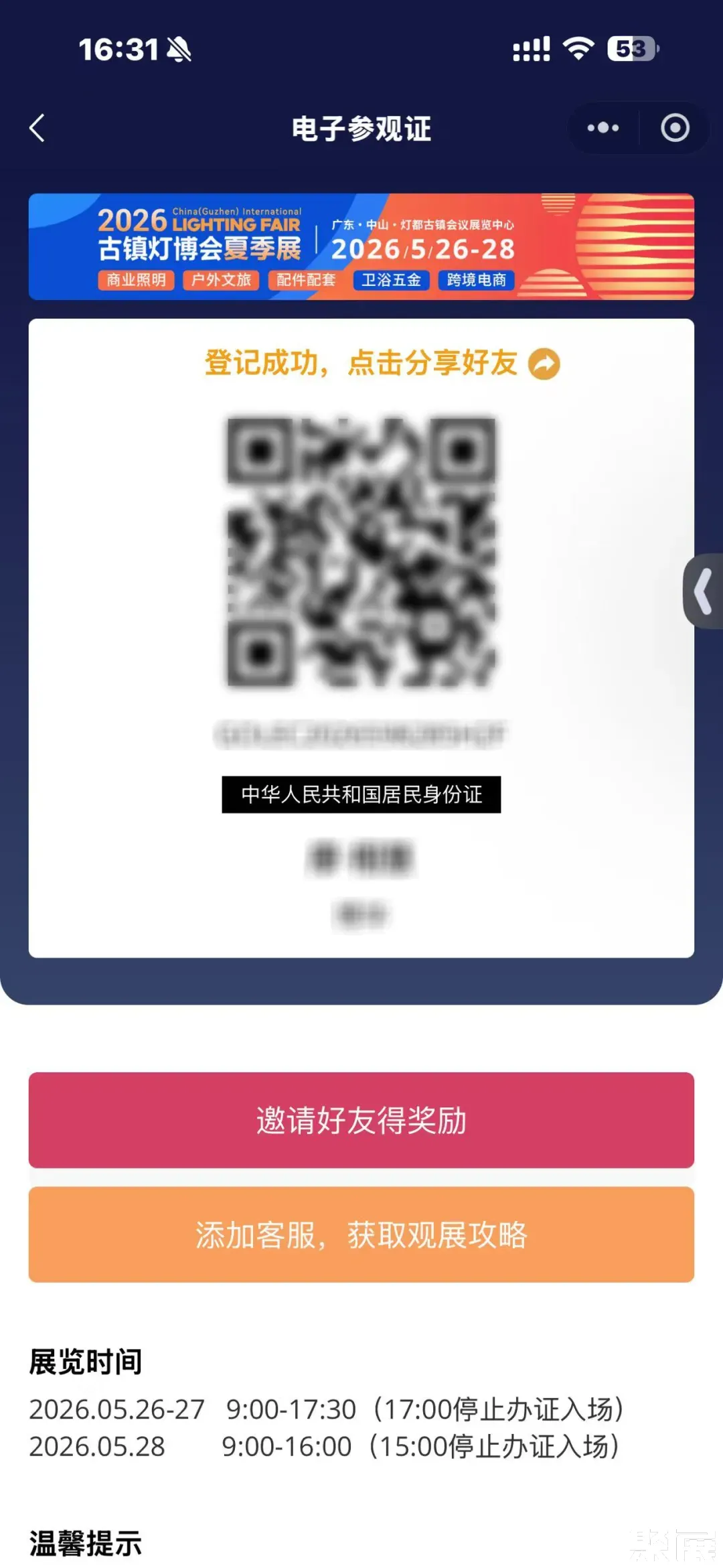Screen dimensions: 723x1568
Task: Select the 卫浴五金 tag in the banner
Action: pyautogui.click(x=390, y=280)
